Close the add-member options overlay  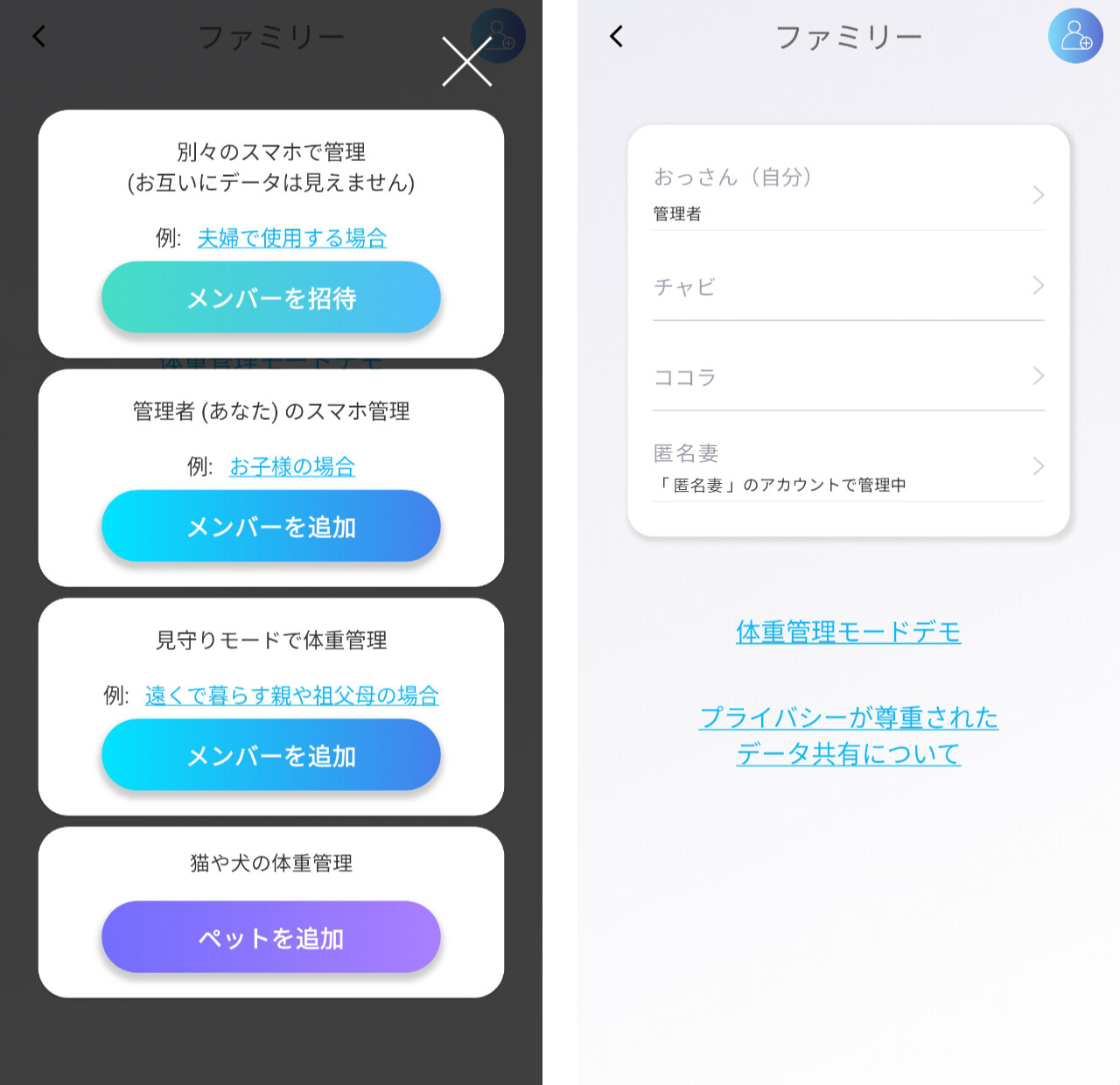(466, 61)
